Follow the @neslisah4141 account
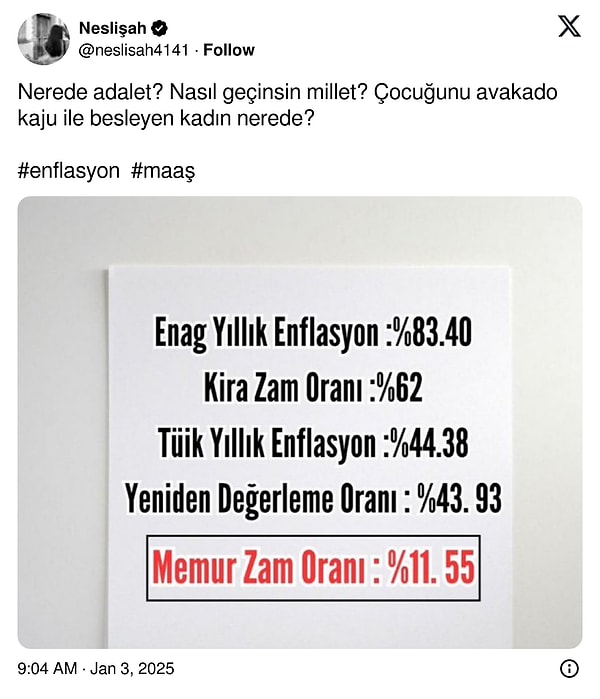The width and height of the screenshot is (600, 699). (x=229, y=50)
